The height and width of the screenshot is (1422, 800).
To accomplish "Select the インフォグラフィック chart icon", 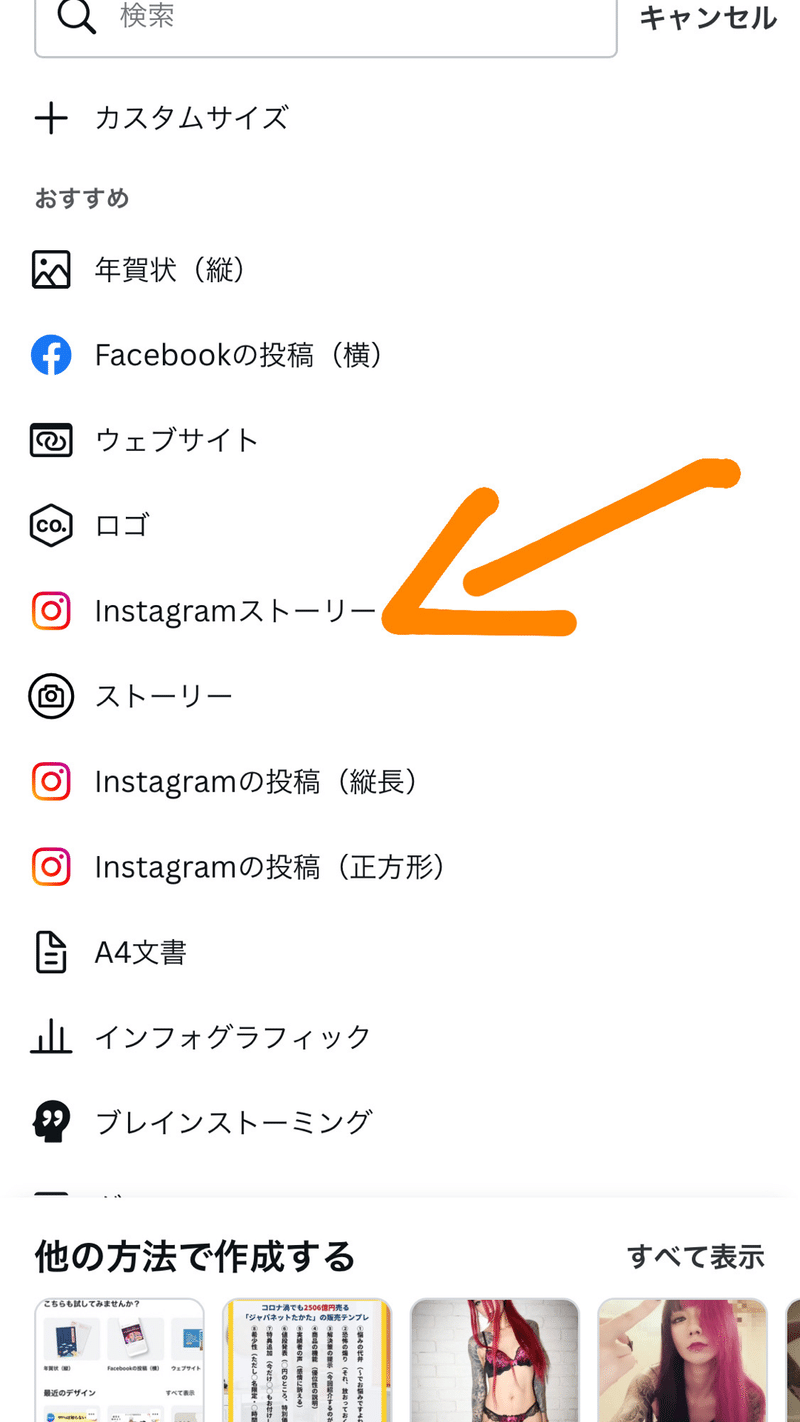I will coord(51,1037).
